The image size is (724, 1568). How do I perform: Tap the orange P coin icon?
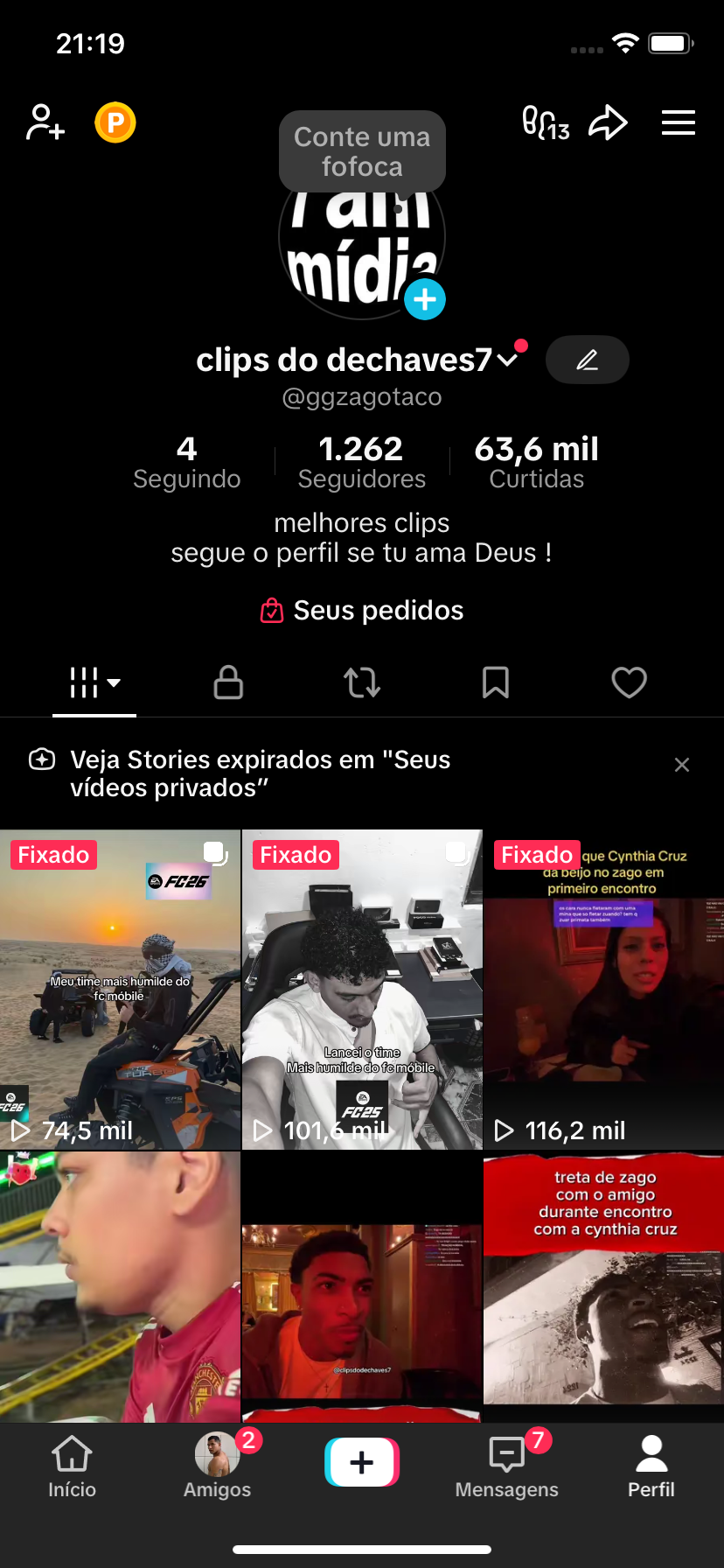pyautogui.click(x=115, y=122)
